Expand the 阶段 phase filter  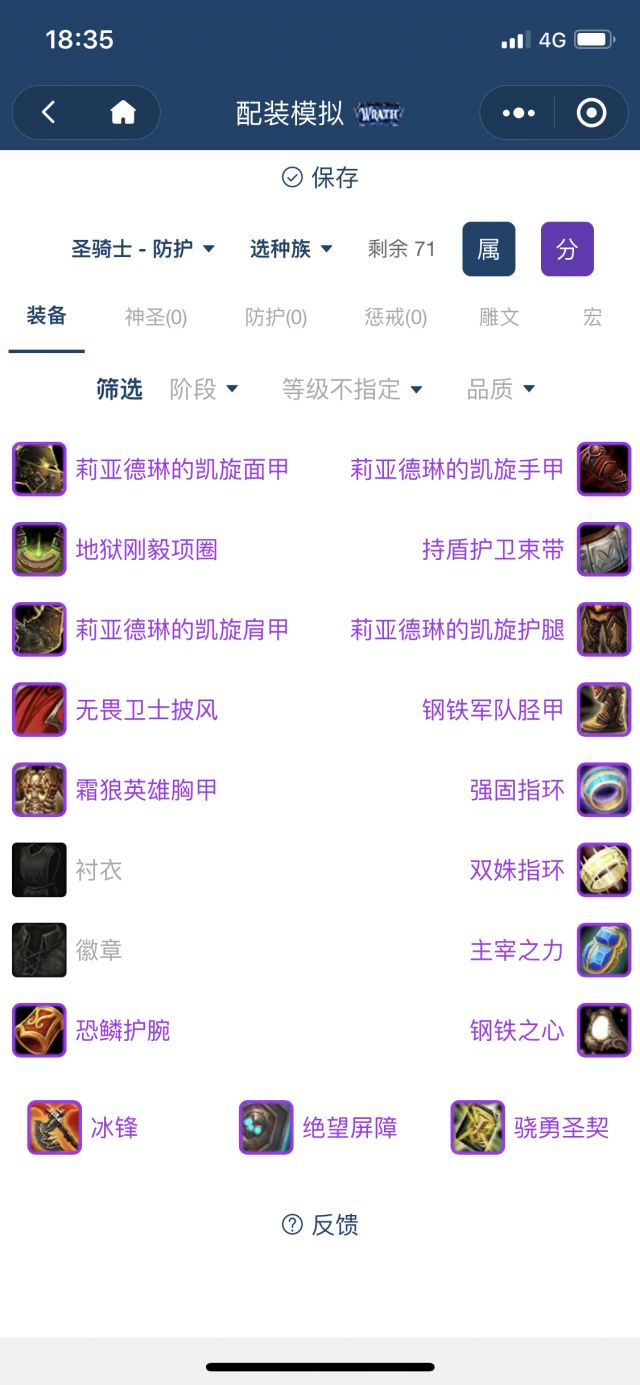click(x=204, y=389)
